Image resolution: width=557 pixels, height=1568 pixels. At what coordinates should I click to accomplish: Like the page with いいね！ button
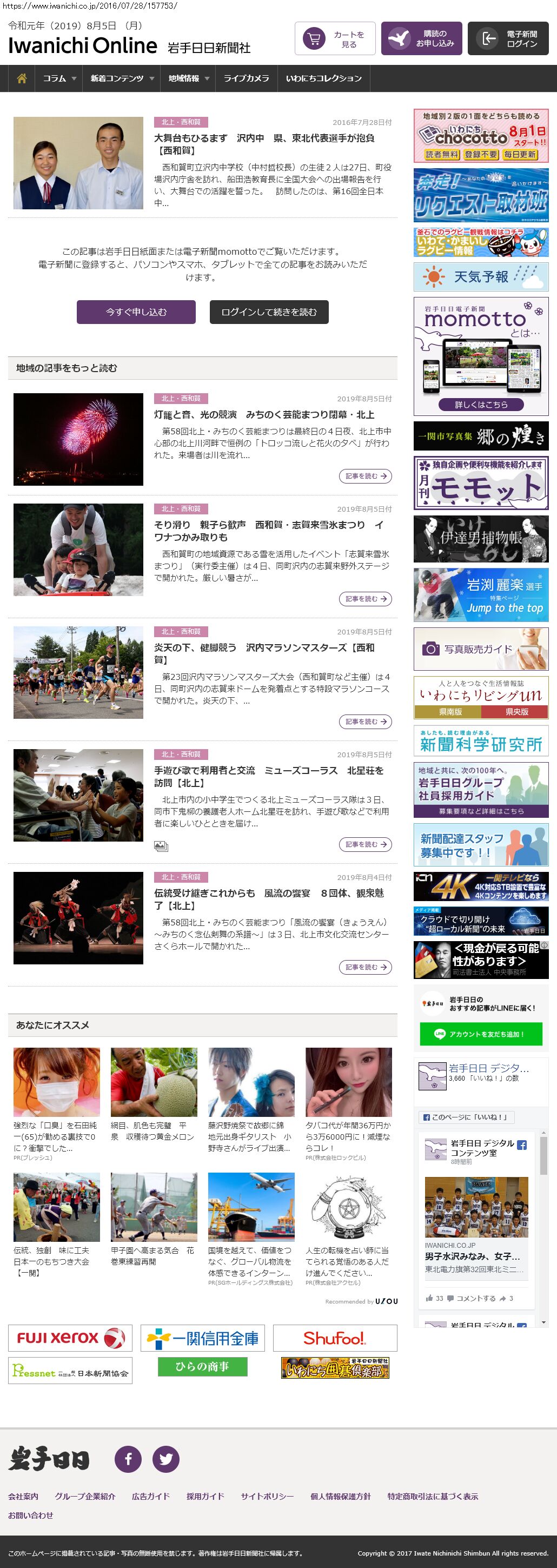pos(467,1117)
